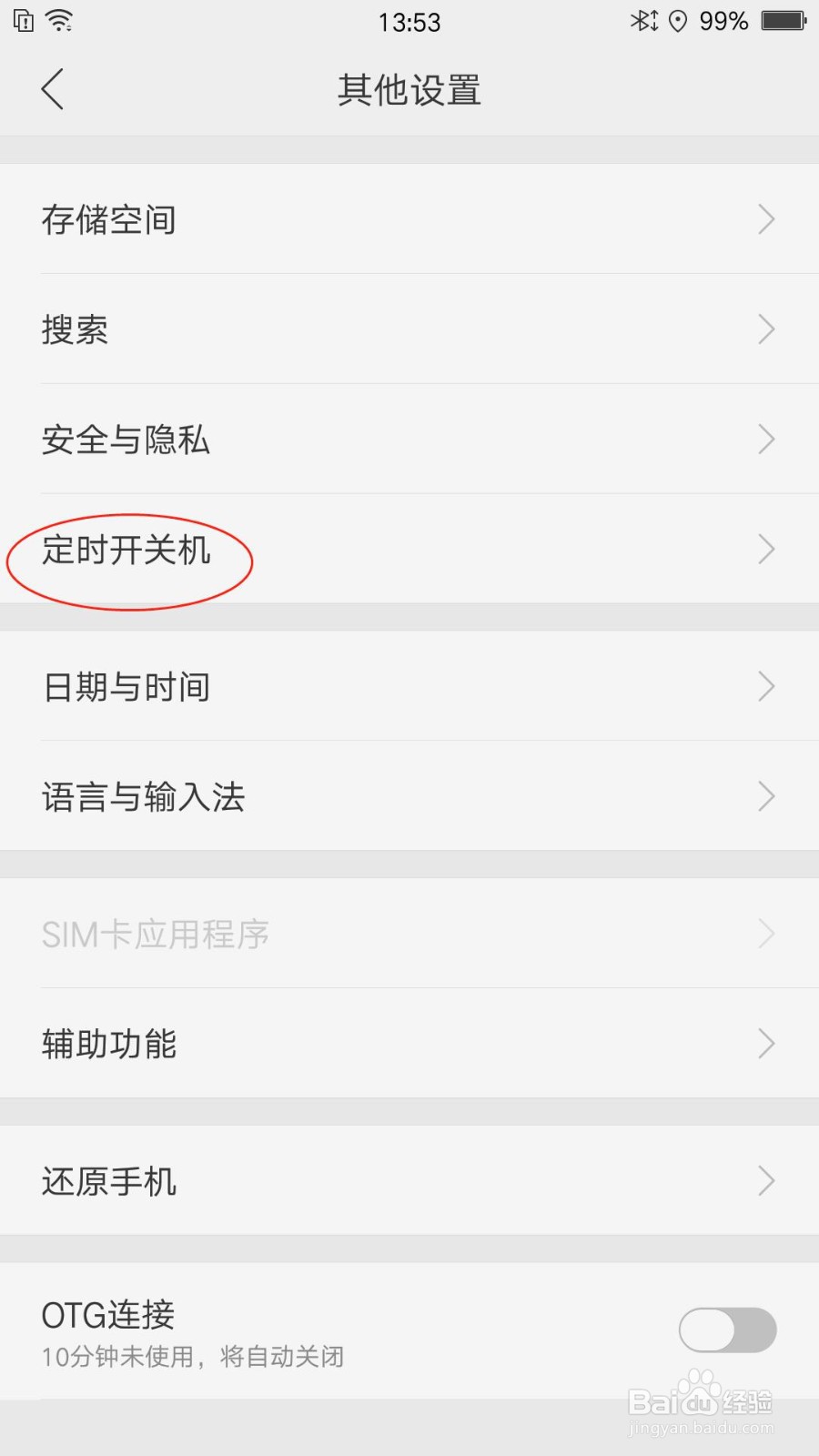Click the clock showing 13:53

(x=409, y=23)
